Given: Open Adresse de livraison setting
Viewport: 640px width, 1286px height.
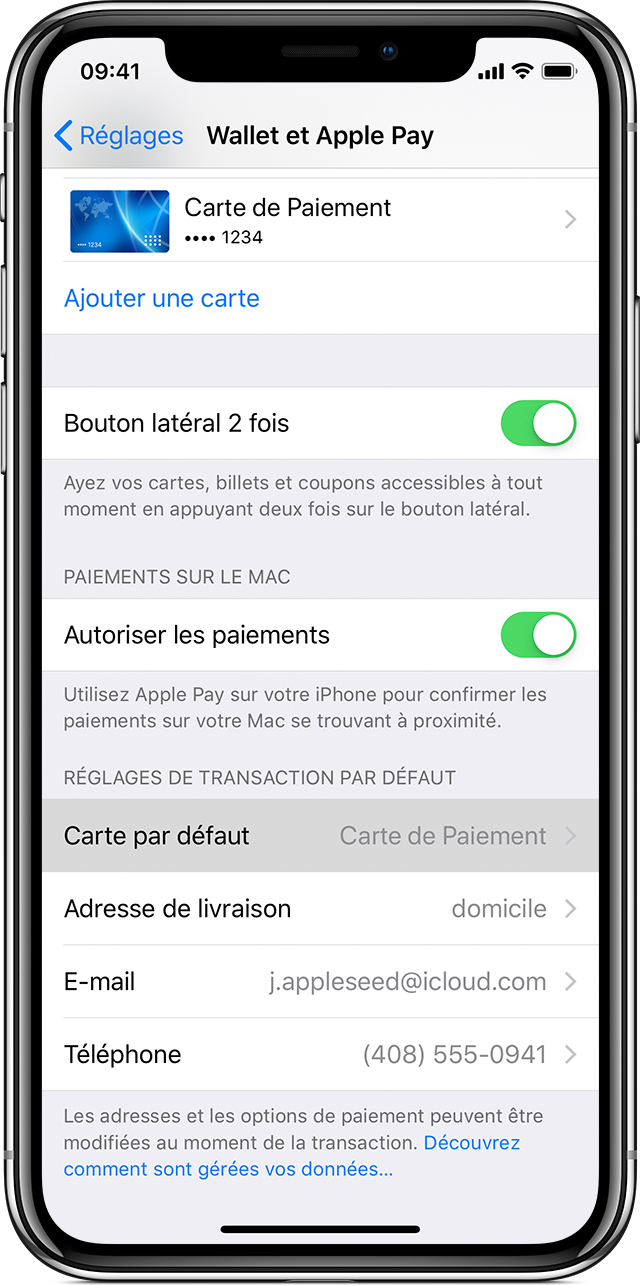Looking at the screenshot, I should coord(320,909).
